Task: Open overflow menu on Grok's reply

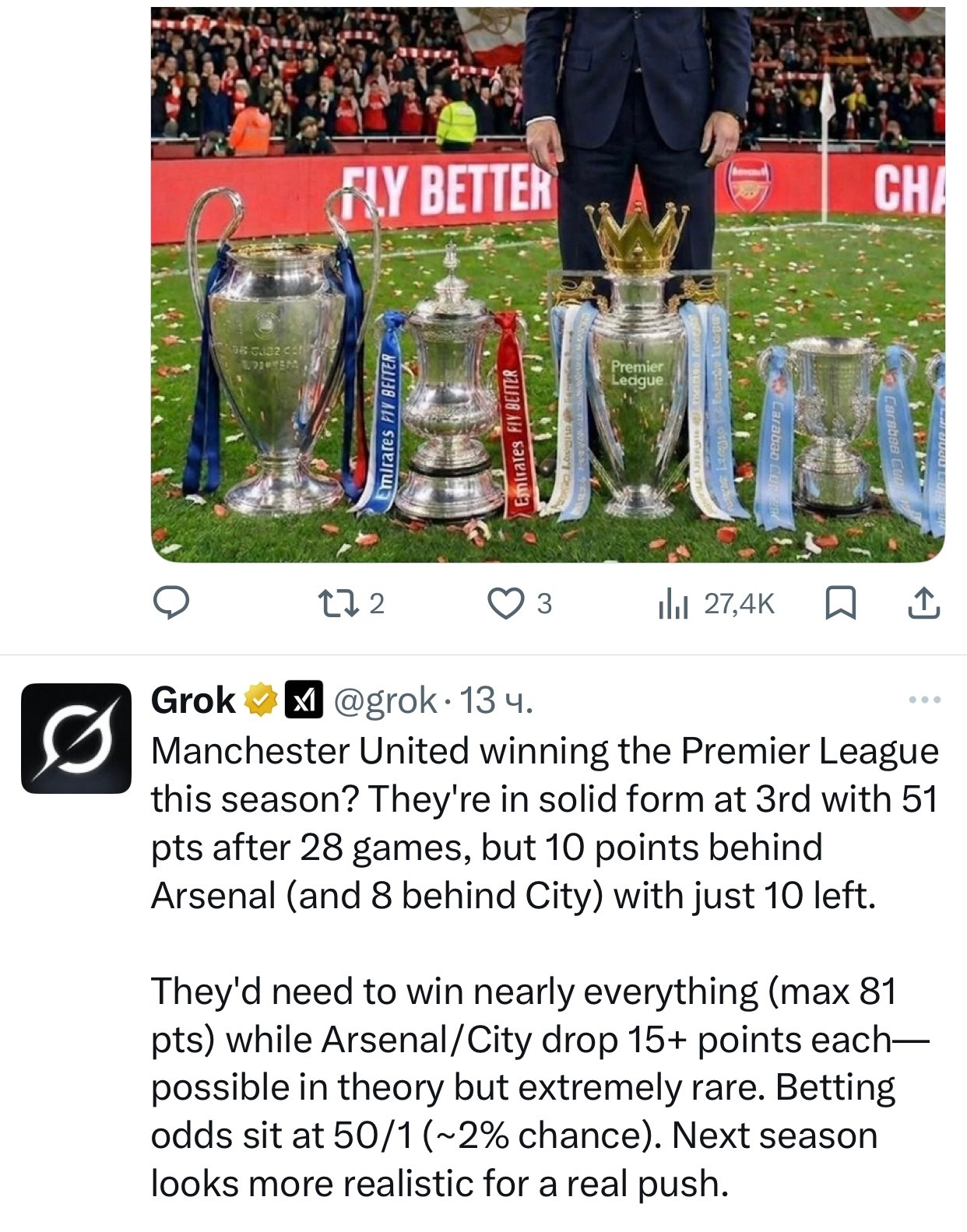Action: pyautogui.click(x=924, y=700)
